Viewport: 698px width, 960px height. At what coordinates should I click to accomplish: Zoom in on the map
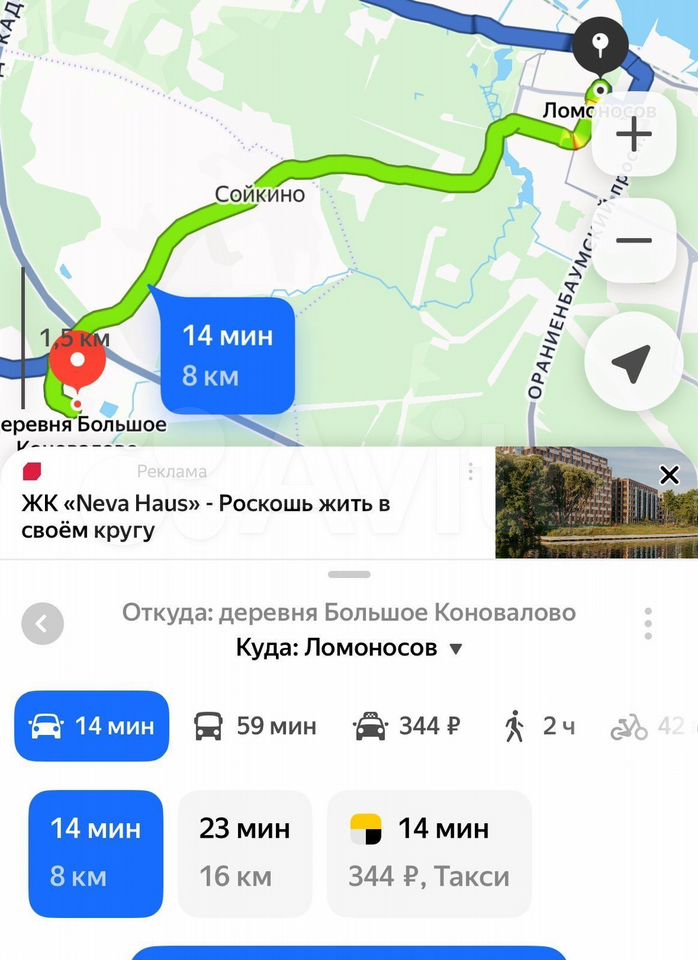click(634, 135)
